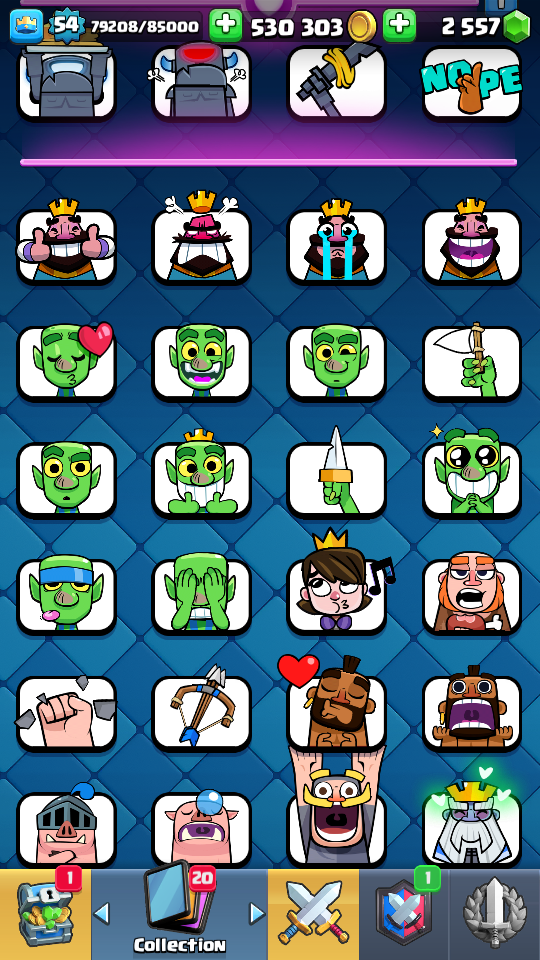Select the Hog Rider heart kiss emote

pyautogui.click(x=337, y=704)
